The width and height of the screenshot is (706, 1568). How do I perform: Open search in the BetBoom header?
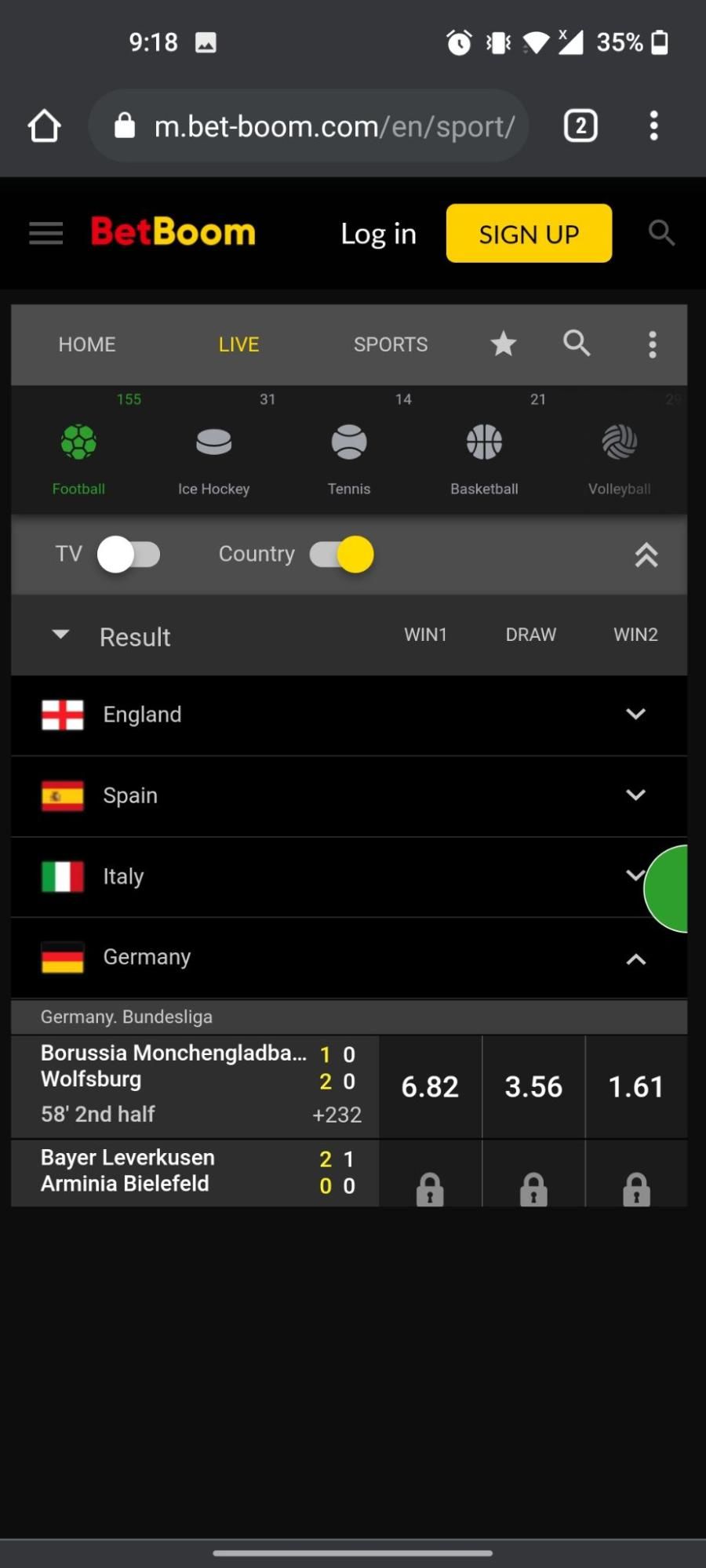click(x=661, y=233)
